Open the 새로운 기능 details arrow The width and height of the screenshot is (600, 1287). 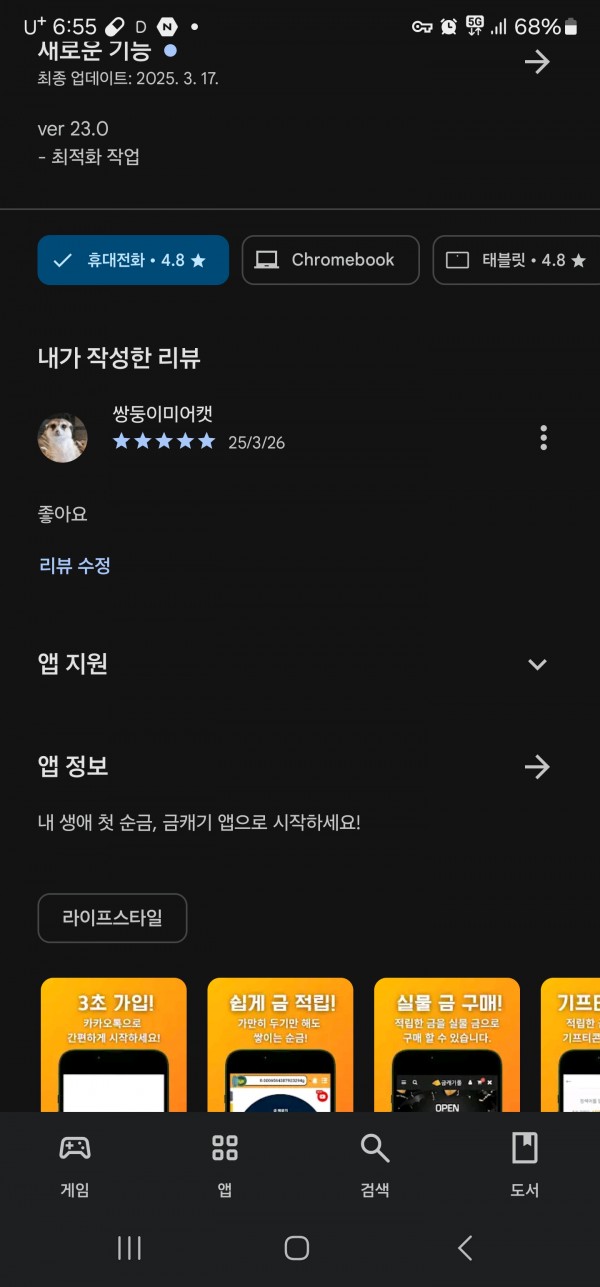click(x=537, y=62)
